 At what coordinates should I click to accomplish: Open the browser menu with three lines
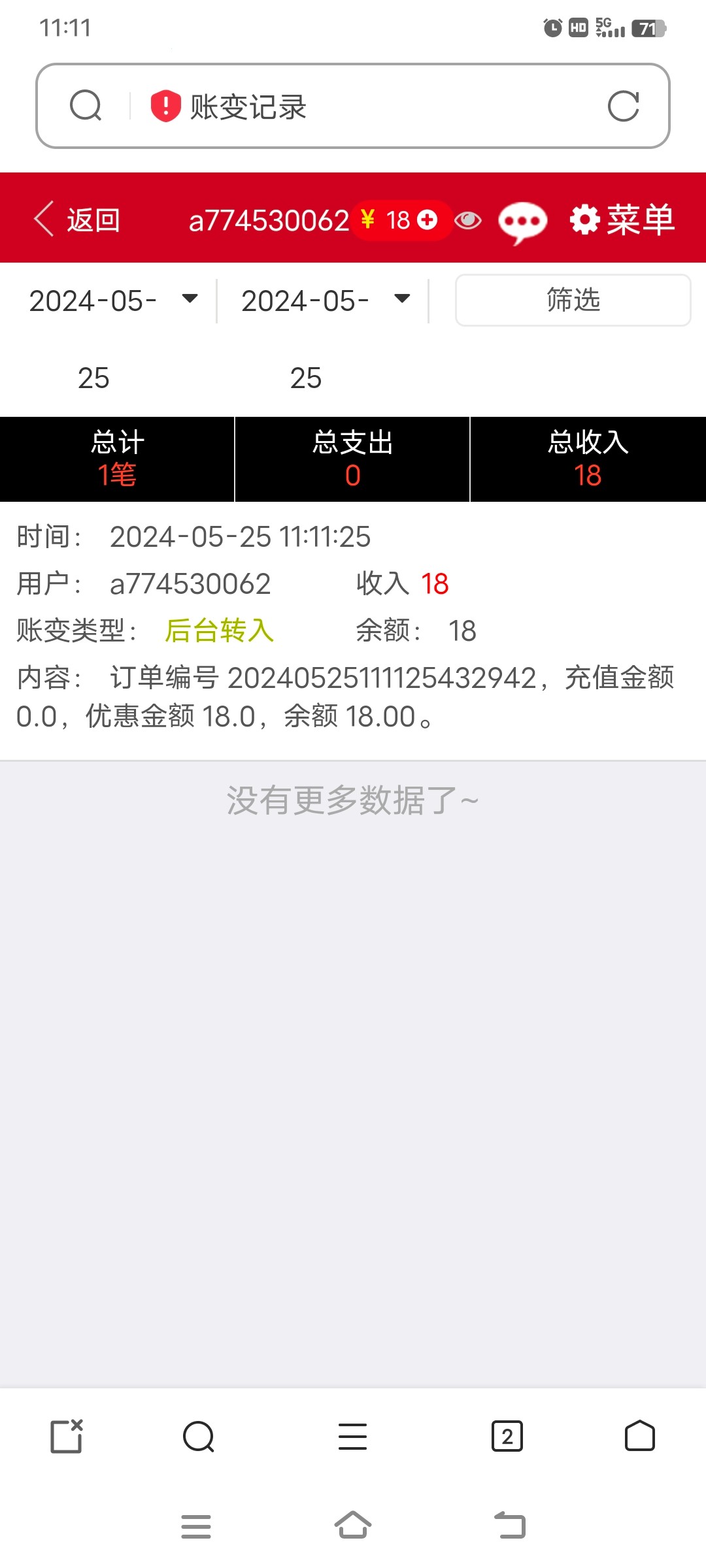click(352, 1436)
